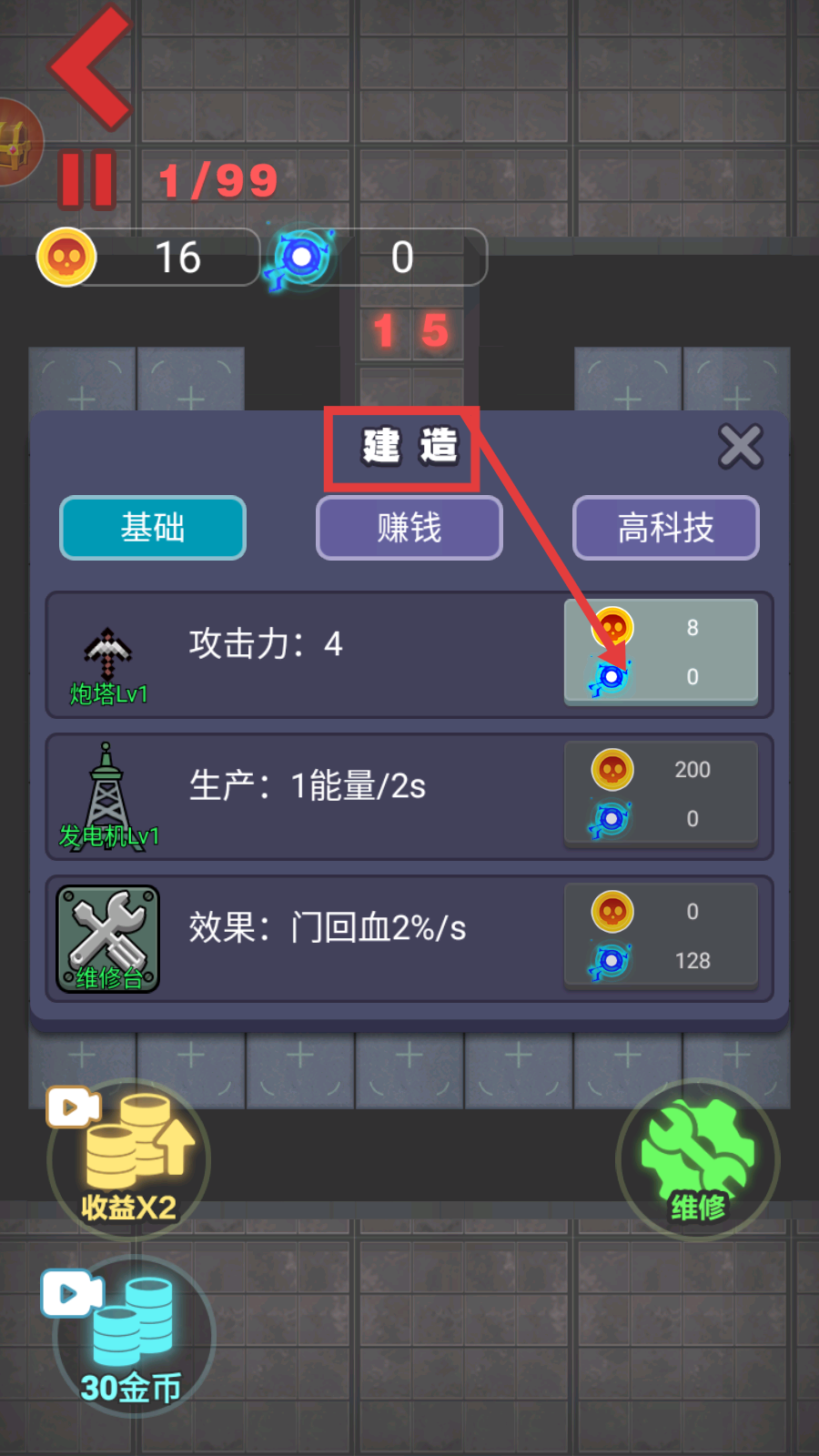Buy 炮塔Lv1 for 8 coins
The width and height of the screenshot is (819, 1456).
662,652
